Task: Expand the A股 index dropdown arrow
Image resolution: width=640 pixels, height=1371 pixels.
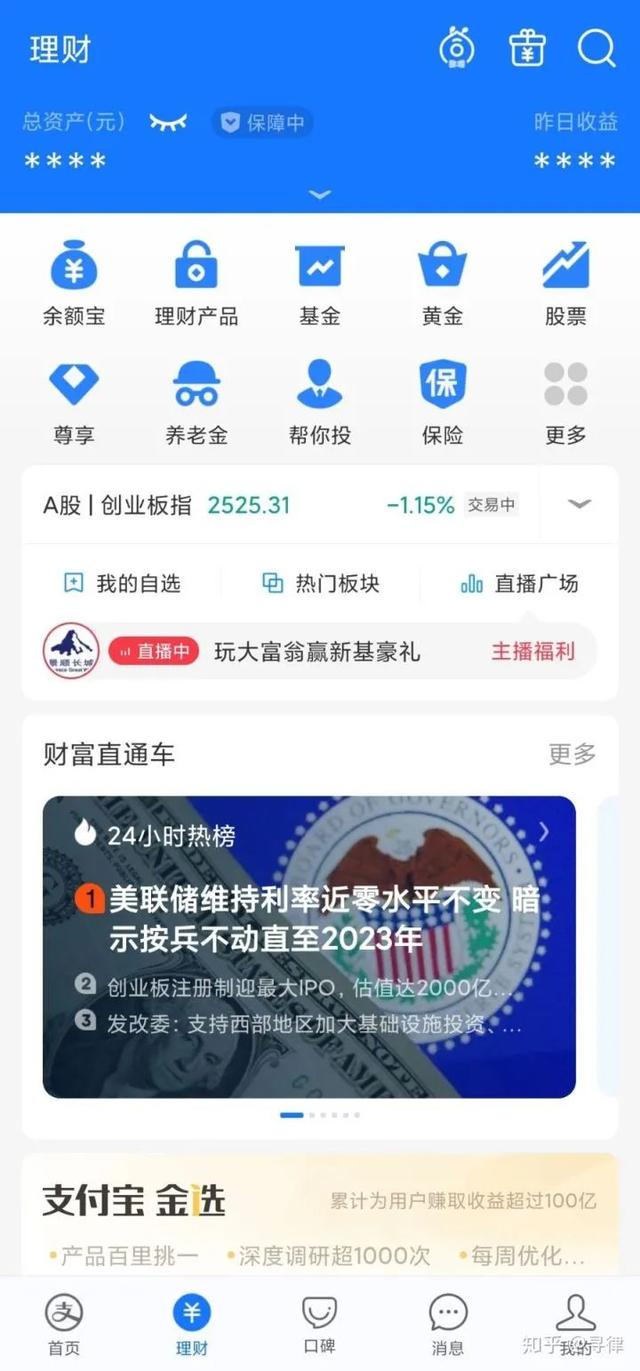Action: tap(579, 504)
